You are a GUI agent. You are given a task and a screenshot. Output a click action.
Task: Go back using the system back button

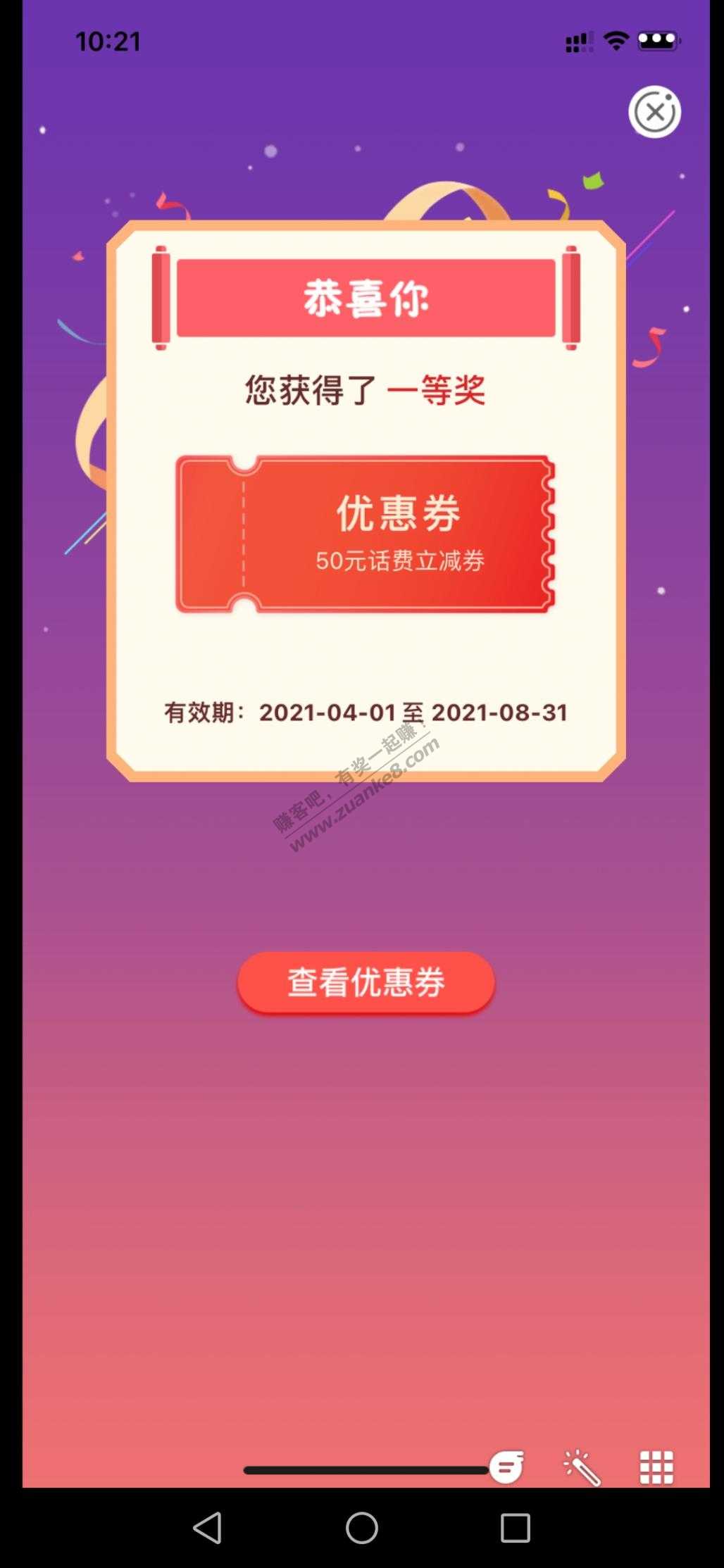point(207,1527)
